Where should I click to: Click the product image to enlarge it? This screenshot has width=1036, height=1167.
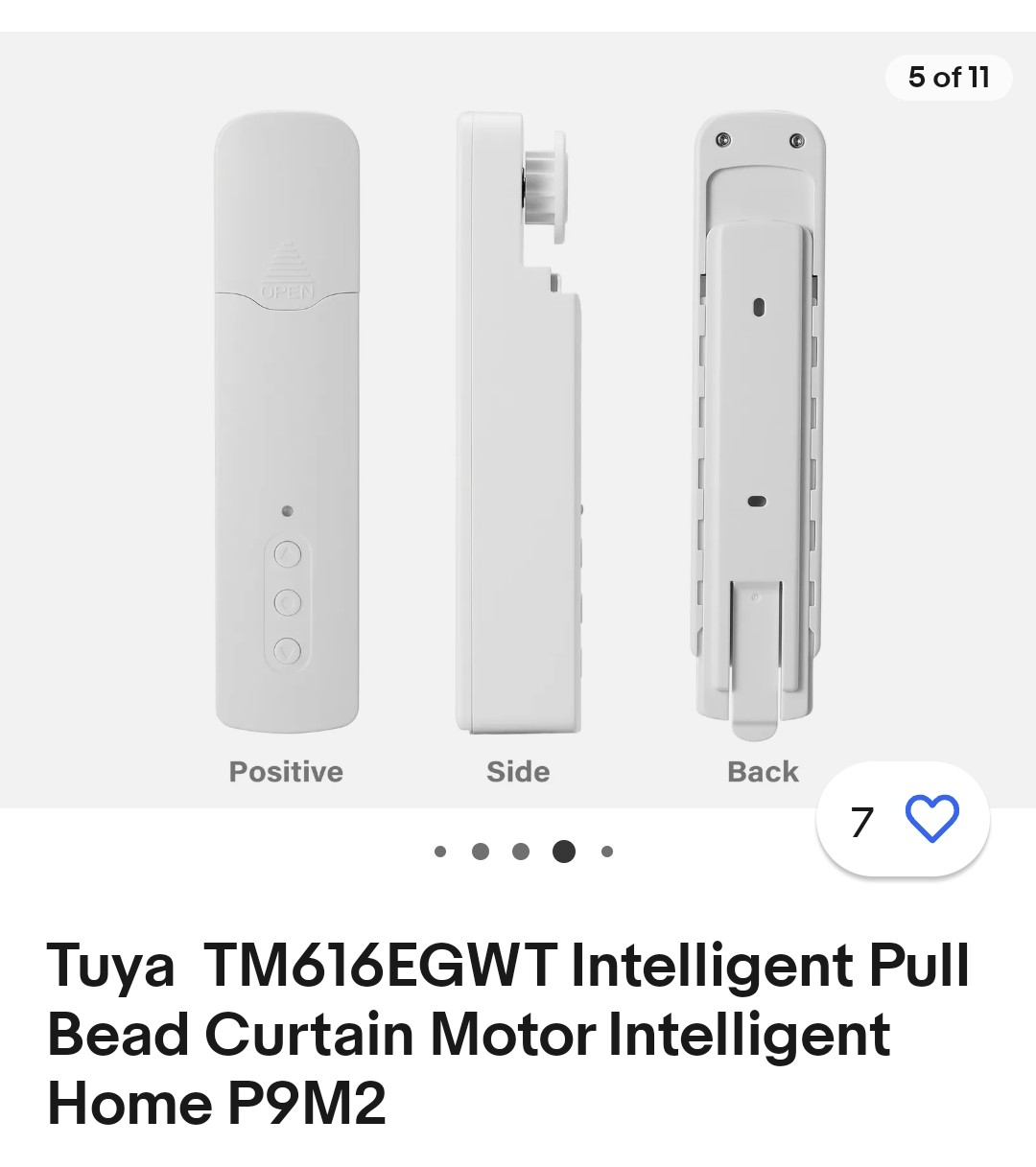(518, 412)
